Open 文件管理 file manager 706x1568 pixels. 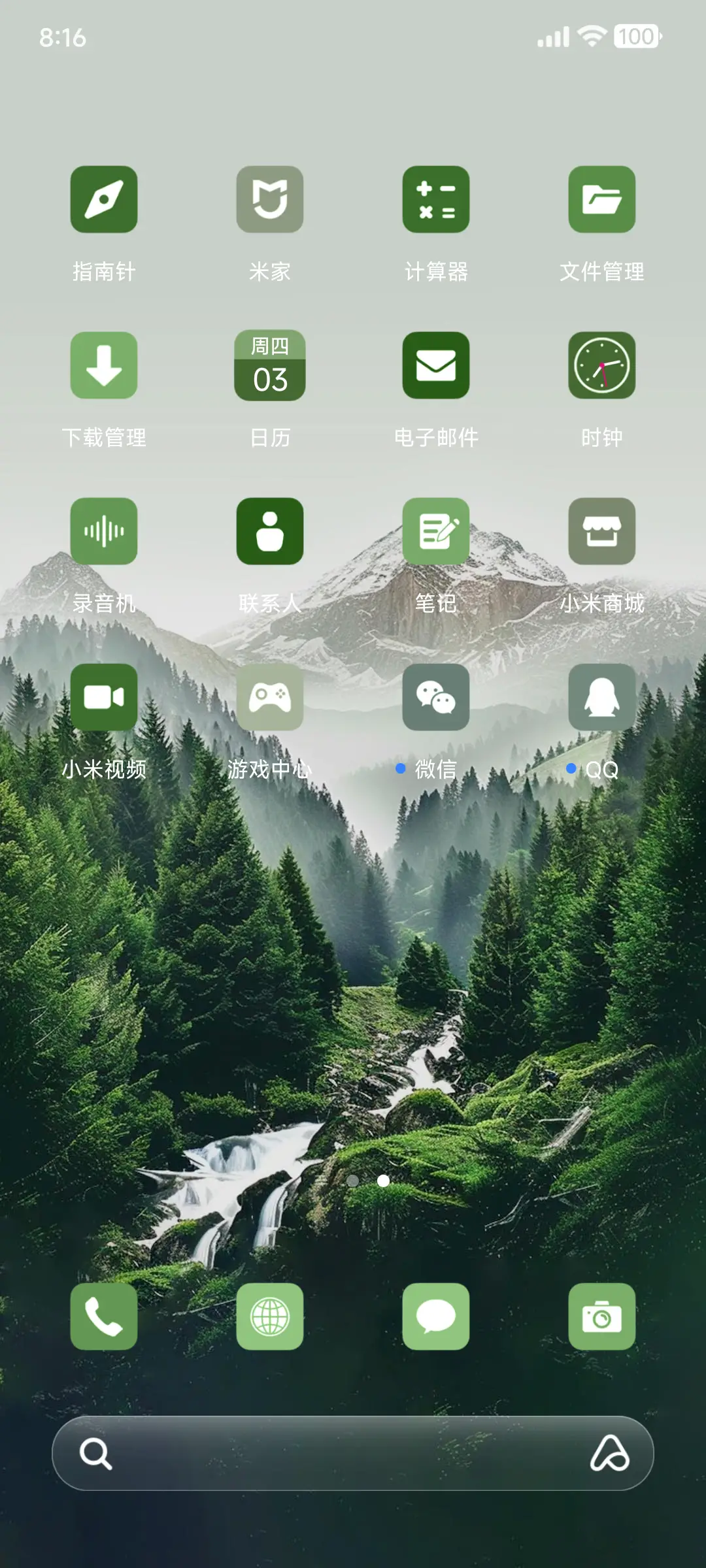coord(602,200)
